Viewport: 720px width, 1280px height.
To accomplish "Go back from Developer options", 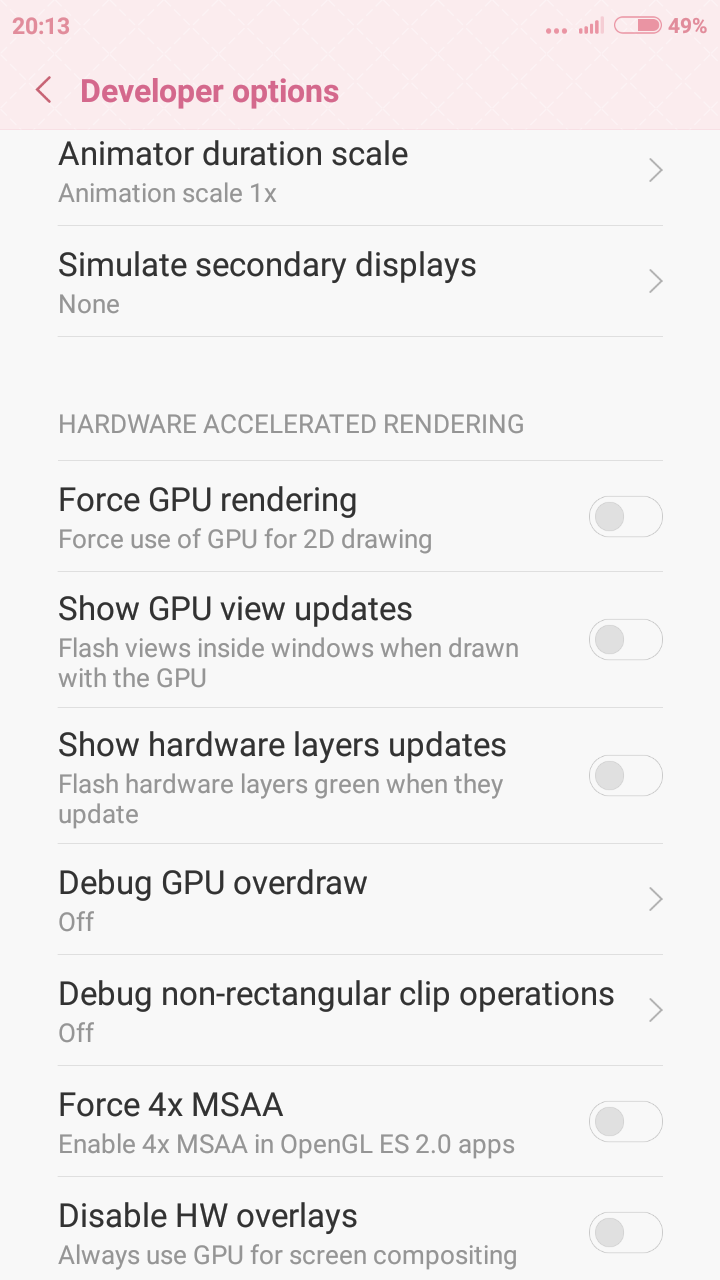I will point(43,91).
